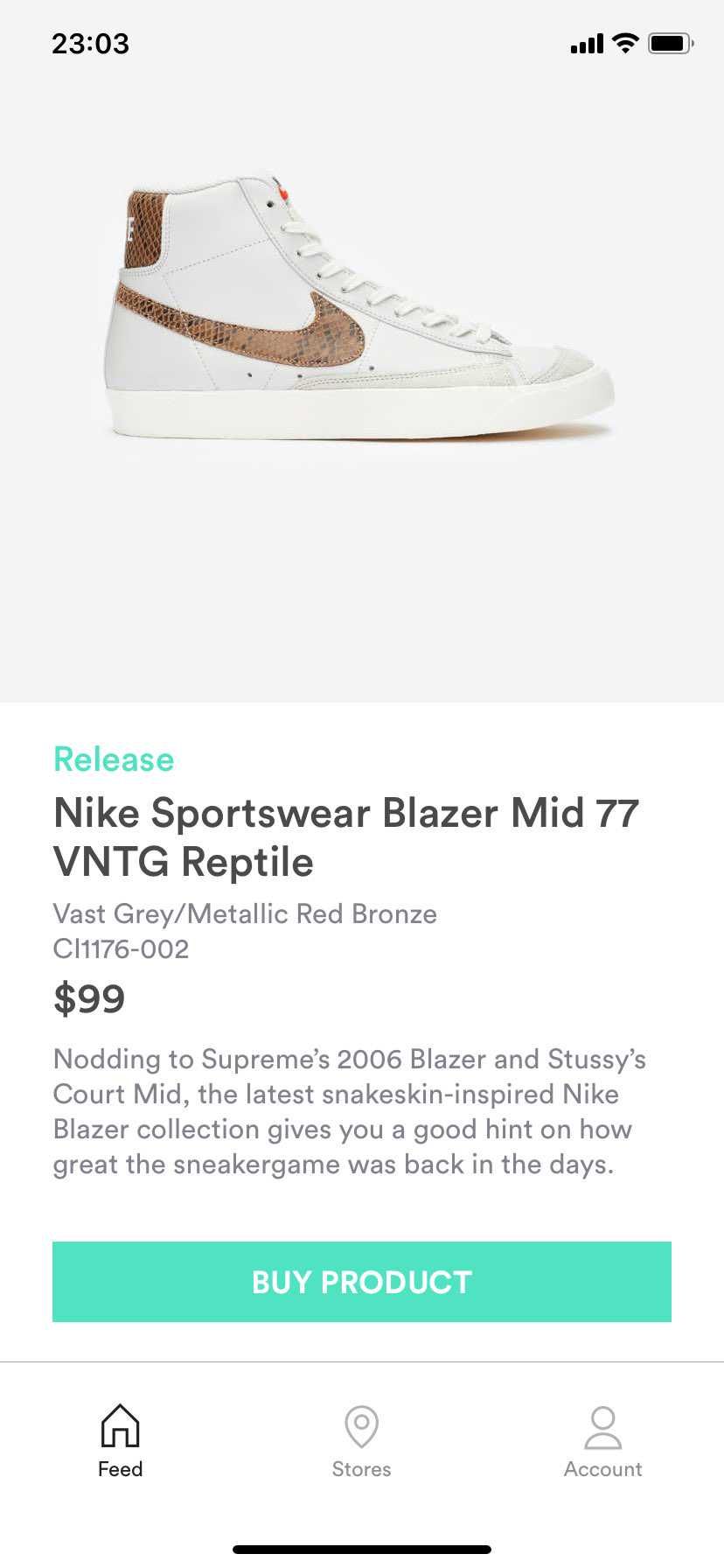Viewport: 724px width, 1568px height.
Task: View the Nike Blazer product image
Action: point(359,311)
